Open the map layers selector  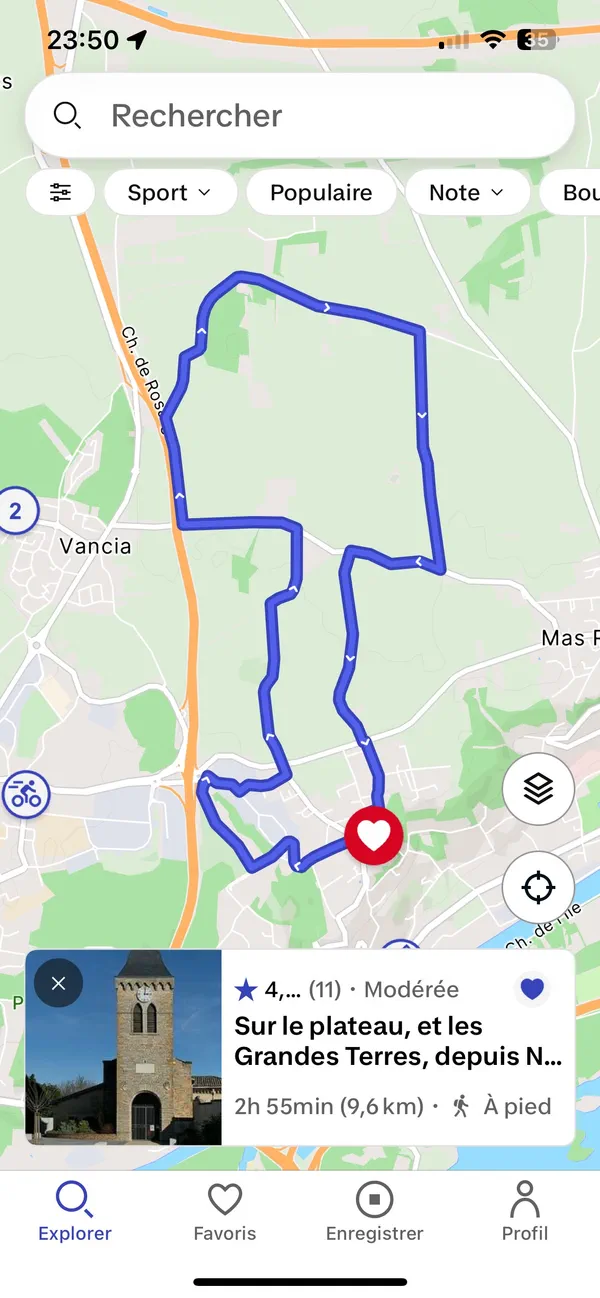(x=538, y=790)
